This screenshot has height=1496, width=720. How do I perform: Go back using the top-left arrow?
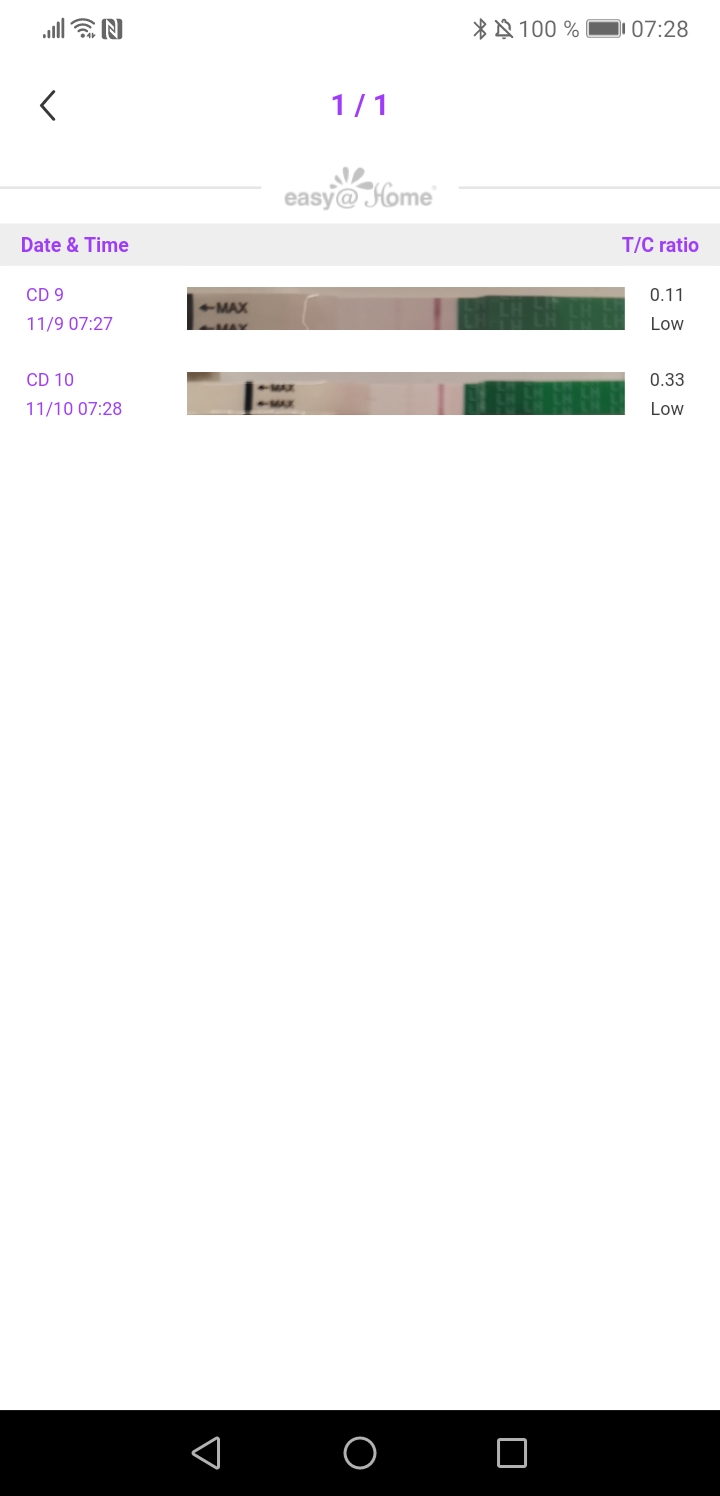[x=47, y=105]
